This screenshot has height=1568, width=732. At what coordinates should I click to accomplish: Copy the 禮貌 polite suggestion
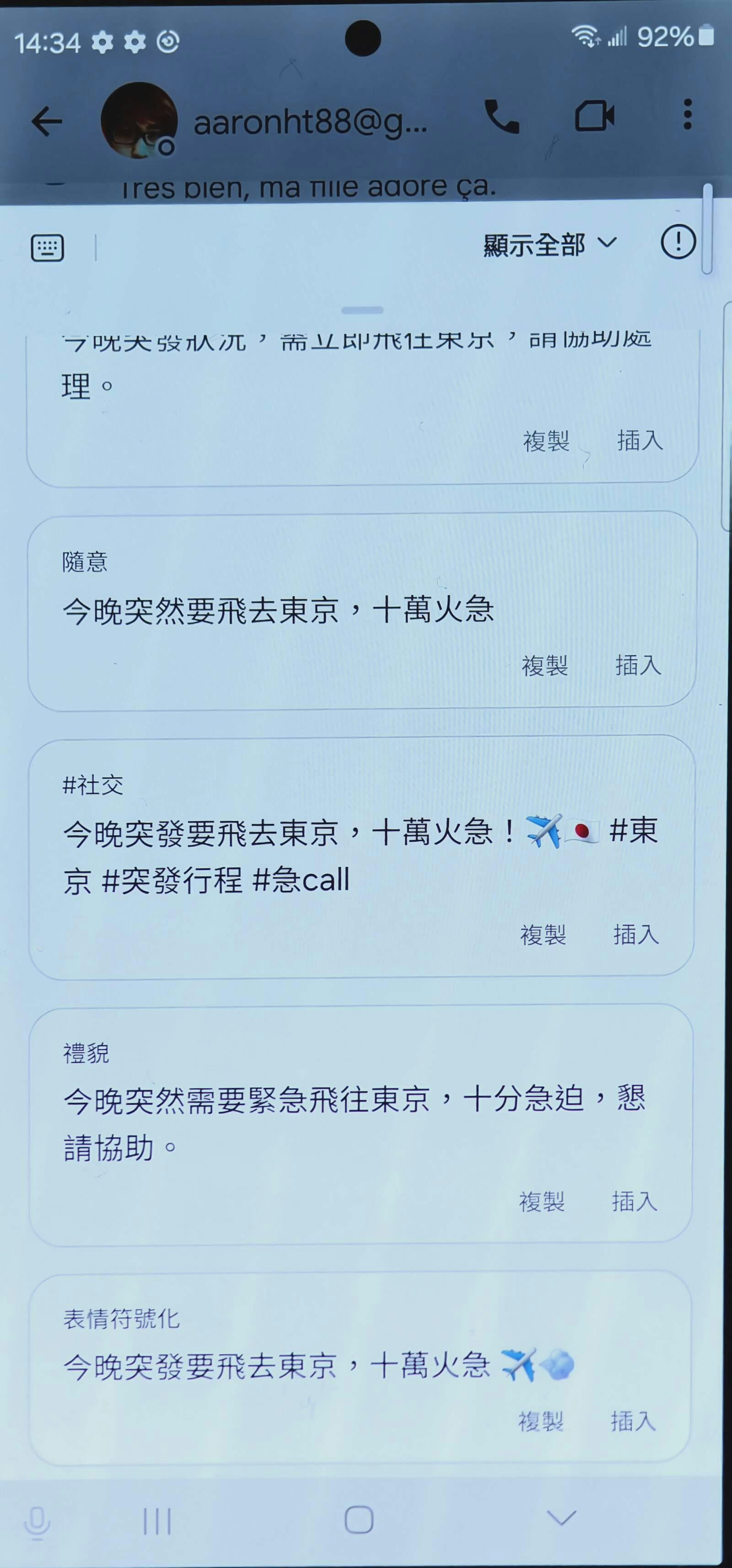[x=542, y=1201]
